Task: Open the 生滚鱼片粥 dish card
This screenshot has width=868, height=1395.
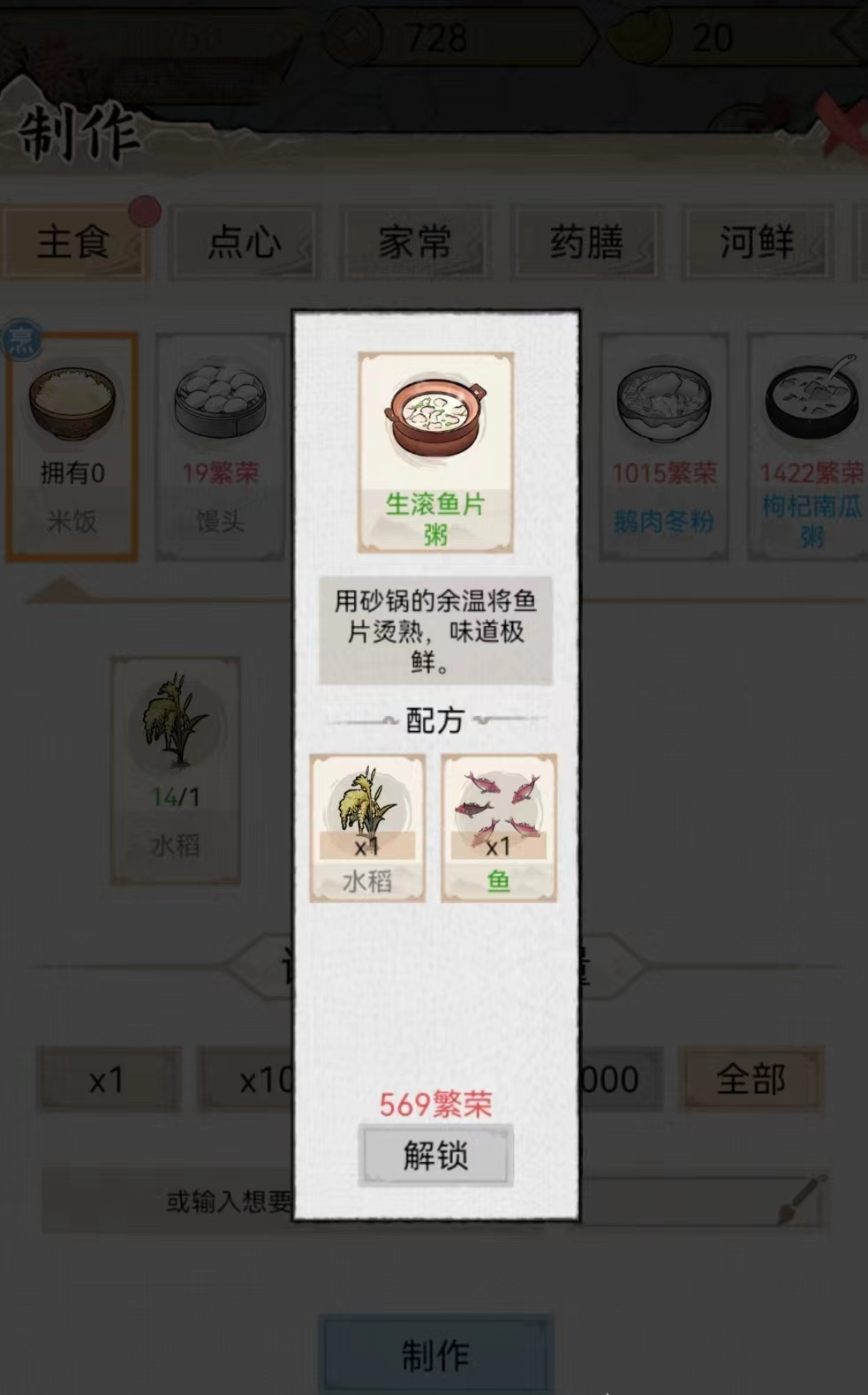Action: 435,452
